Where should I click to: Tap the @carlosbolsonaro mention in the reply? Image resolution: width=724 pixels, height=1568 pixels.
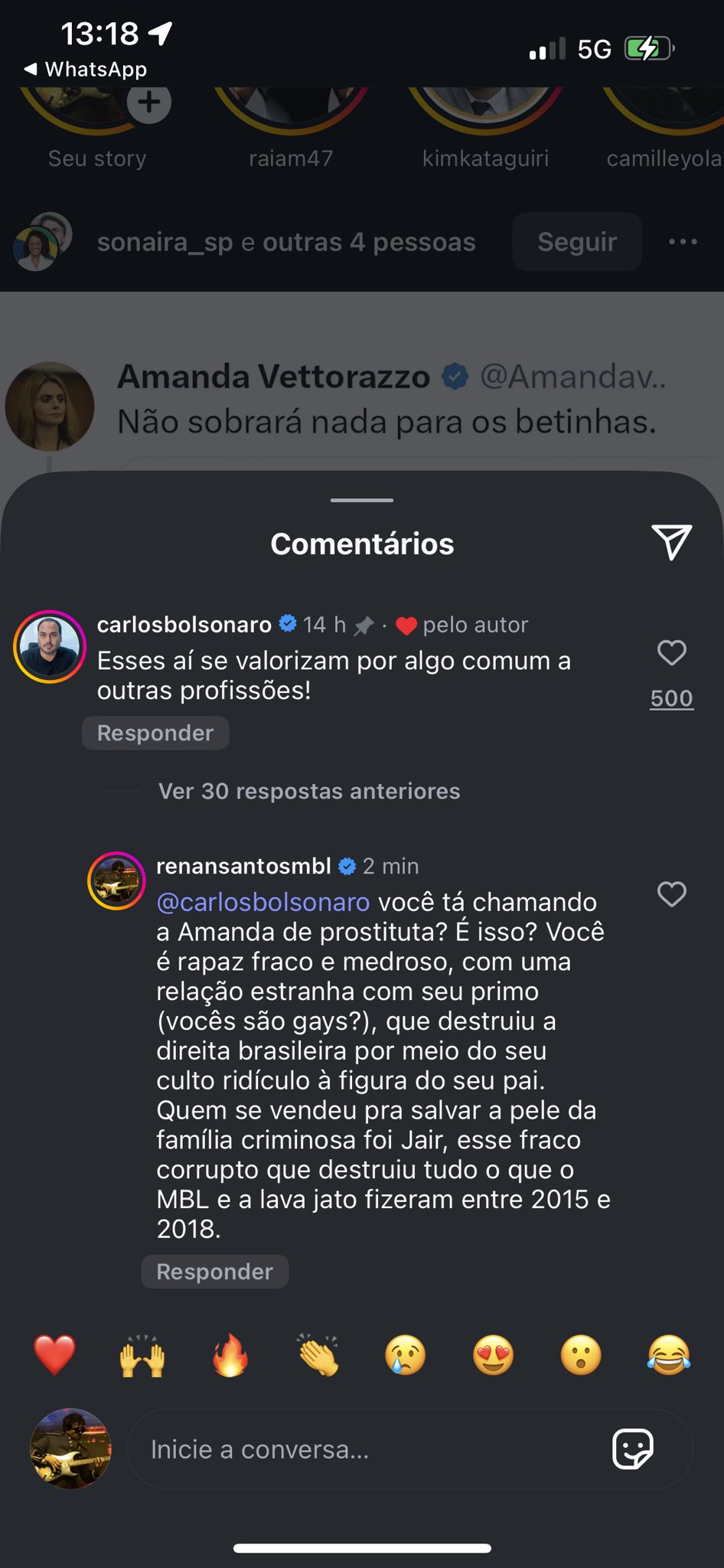click(263, 902)
